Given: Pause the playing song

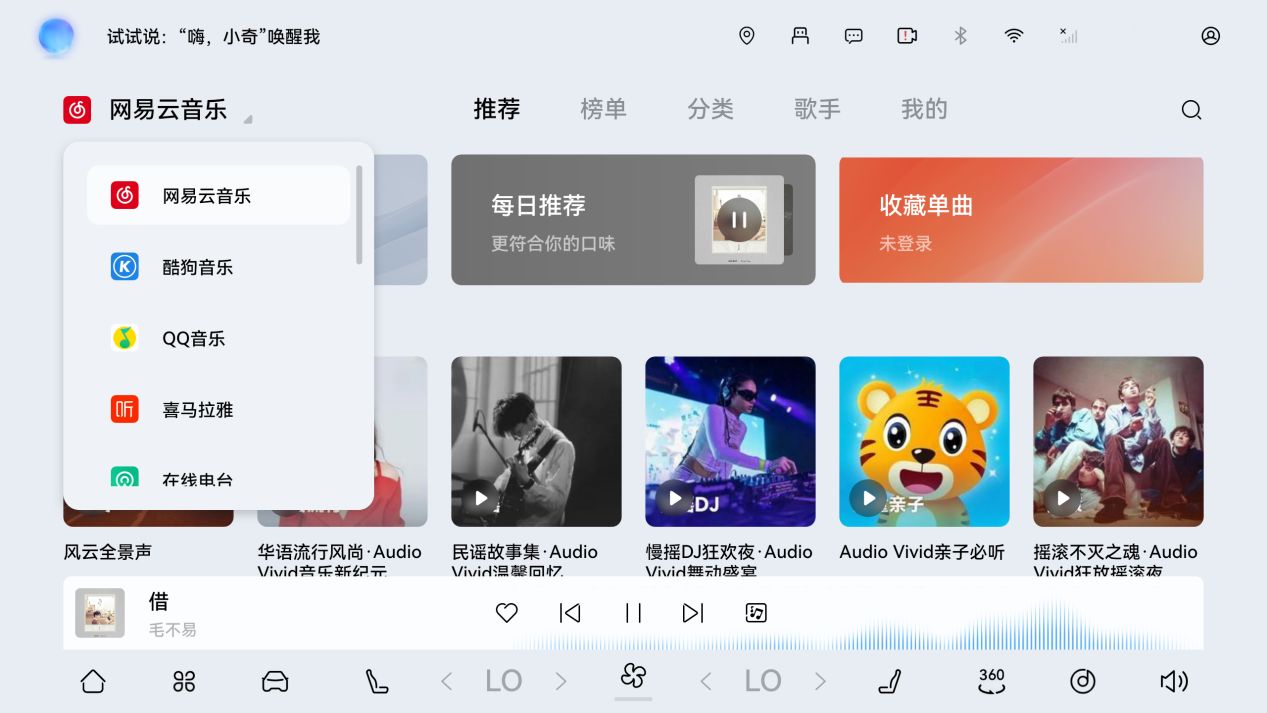Looking at the screenshot, I should pyautogui.click(x=633, y=613).
